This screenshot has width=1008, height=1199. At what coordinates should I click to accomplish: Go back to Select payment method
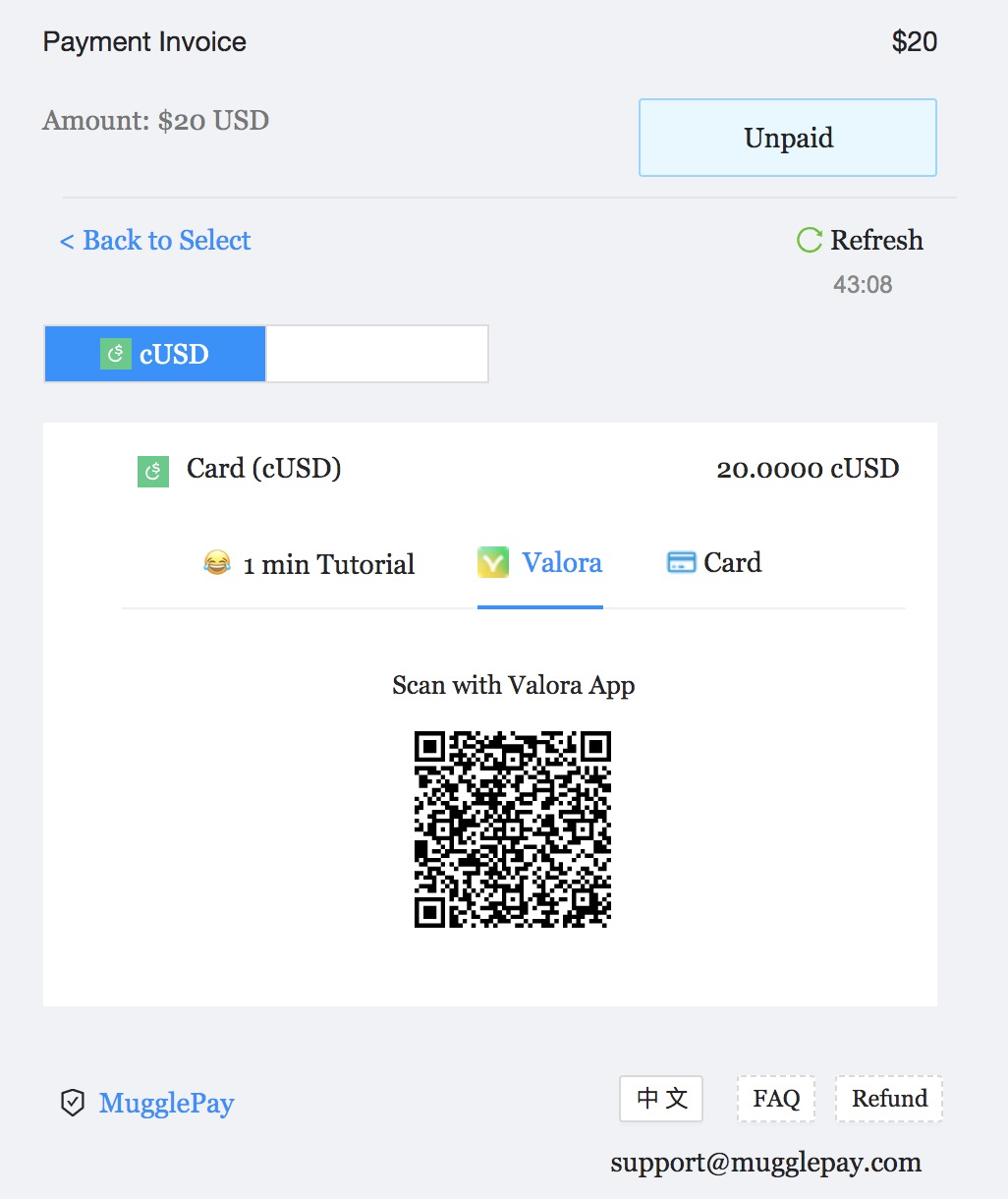[x=156, y=241]
